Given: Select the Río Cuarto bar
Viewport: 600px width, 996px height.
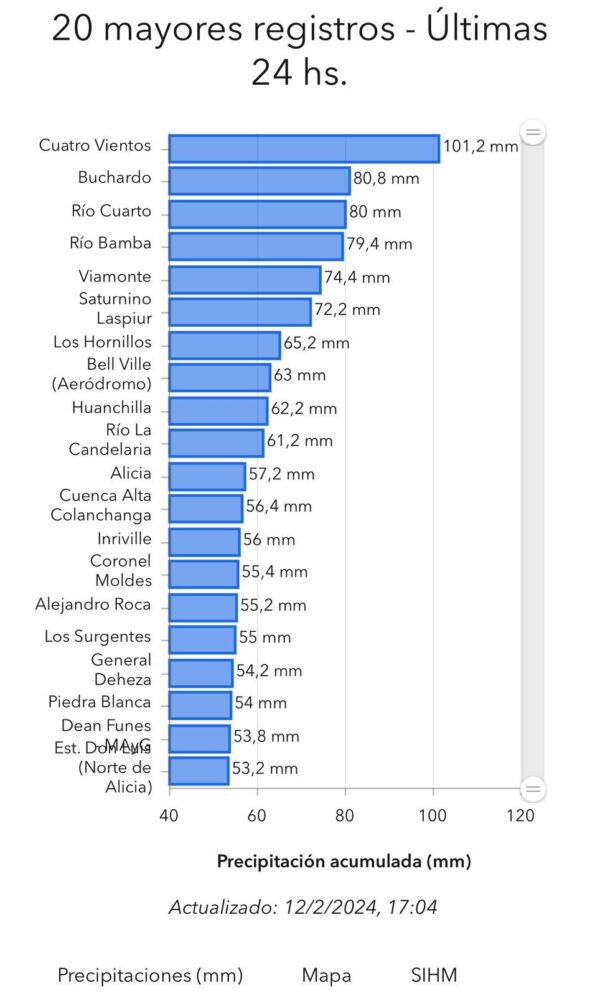Looking at the screenshot, I should (x=258, y=214).
